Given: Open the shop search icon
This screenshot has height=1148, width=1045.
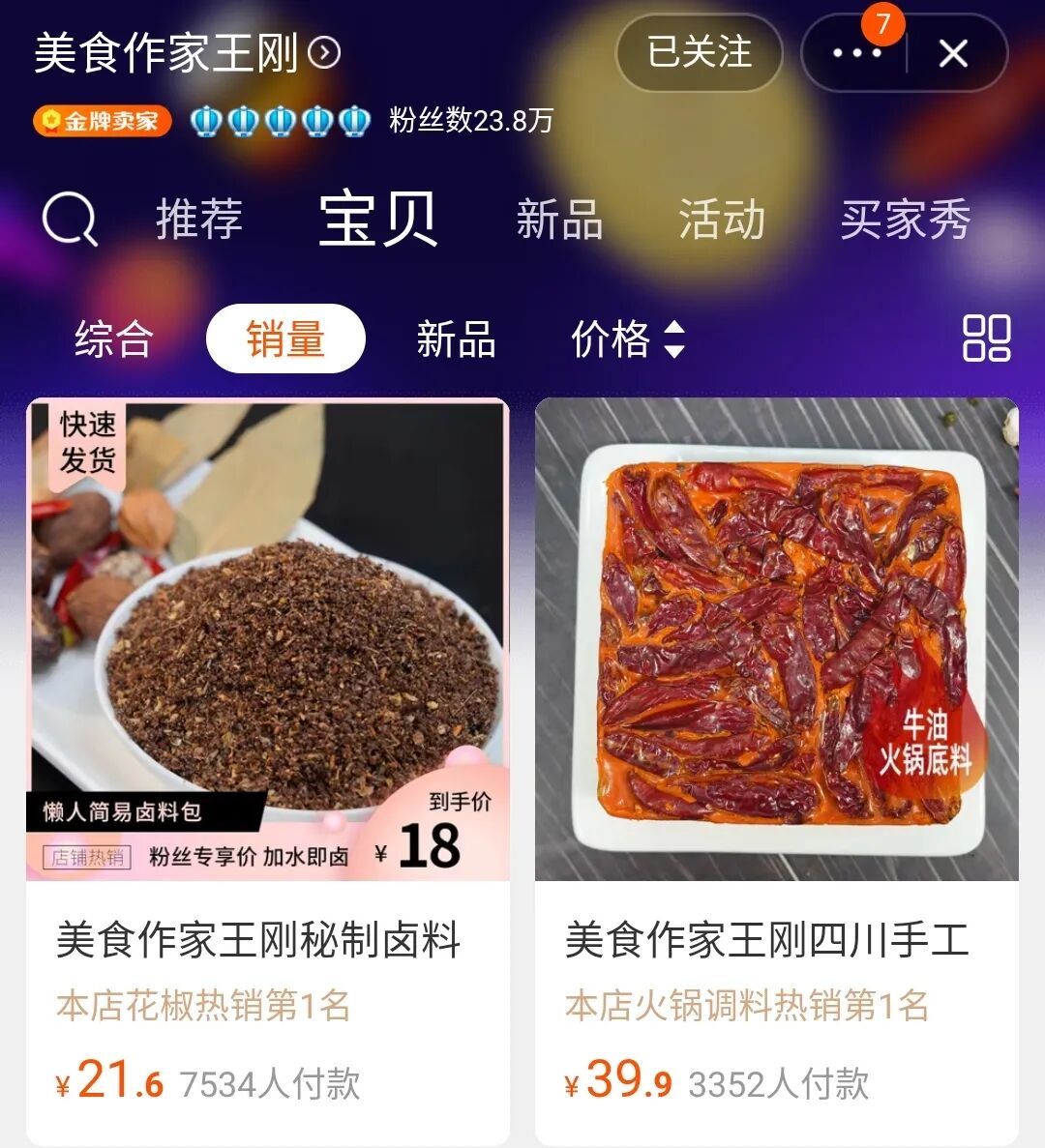Looking at the screenshot, I should [x=70, y=219].
